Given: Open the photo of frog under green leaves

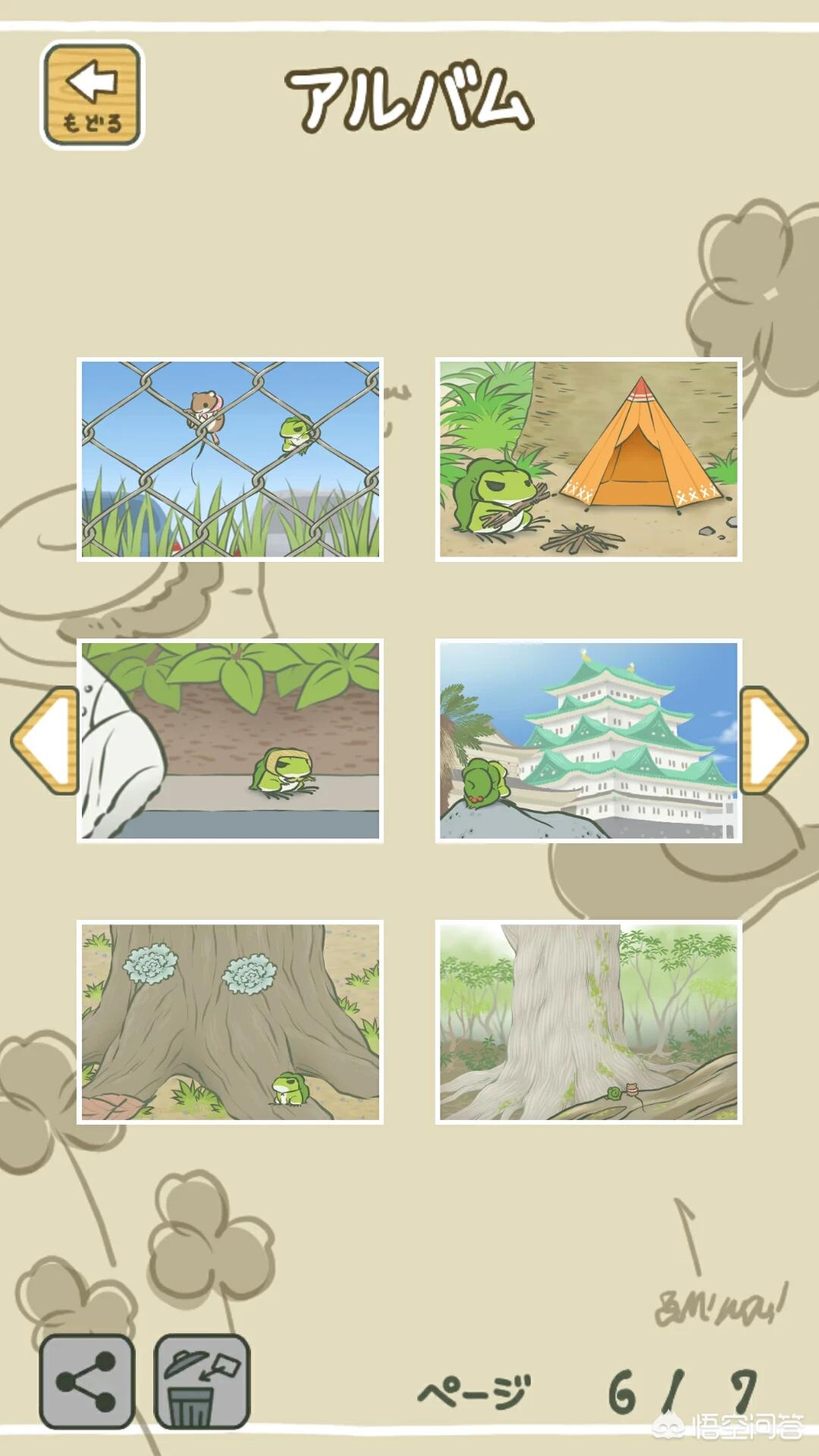Looking at the screenshot, I should [x=230, y=741].
